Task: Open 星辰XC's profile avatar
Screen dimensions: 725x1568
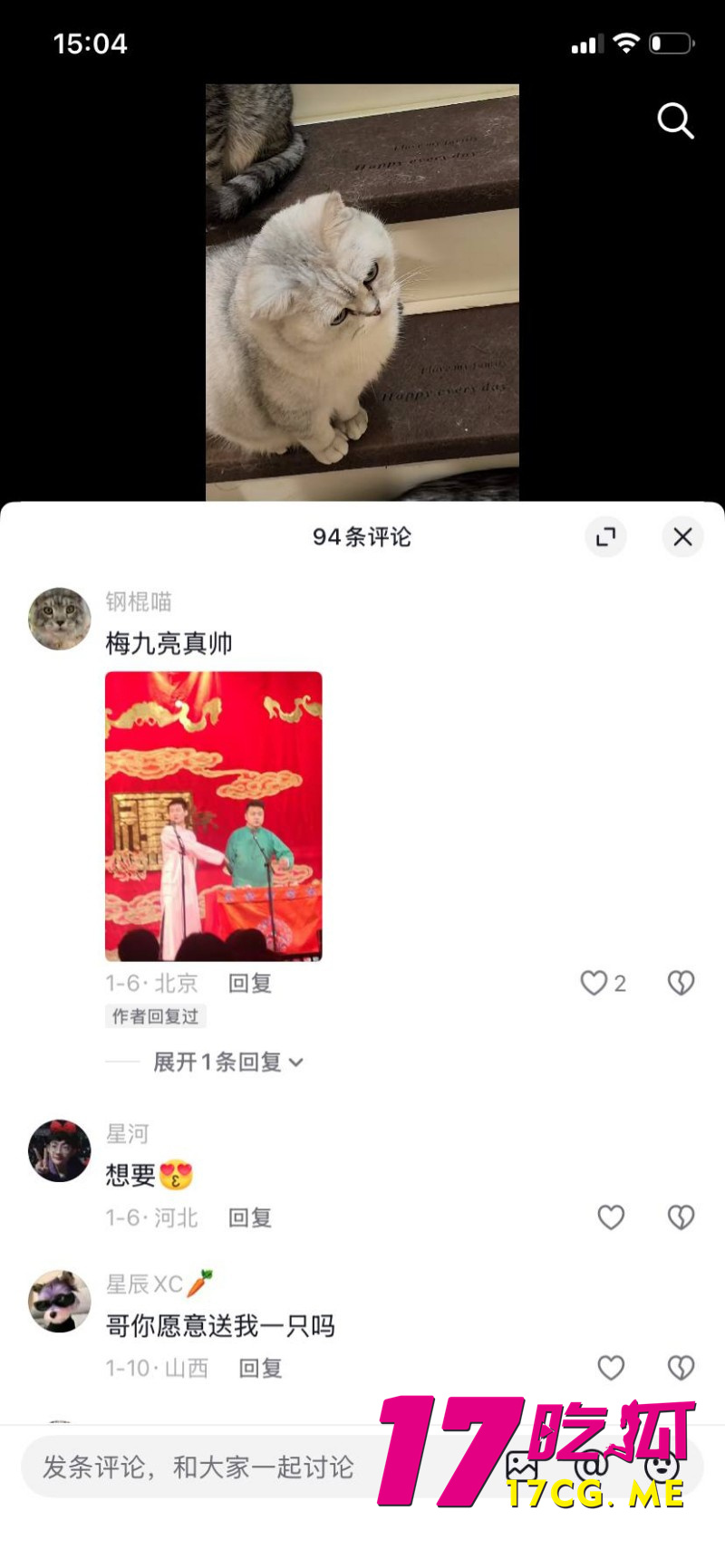Action: [59, 1301]
